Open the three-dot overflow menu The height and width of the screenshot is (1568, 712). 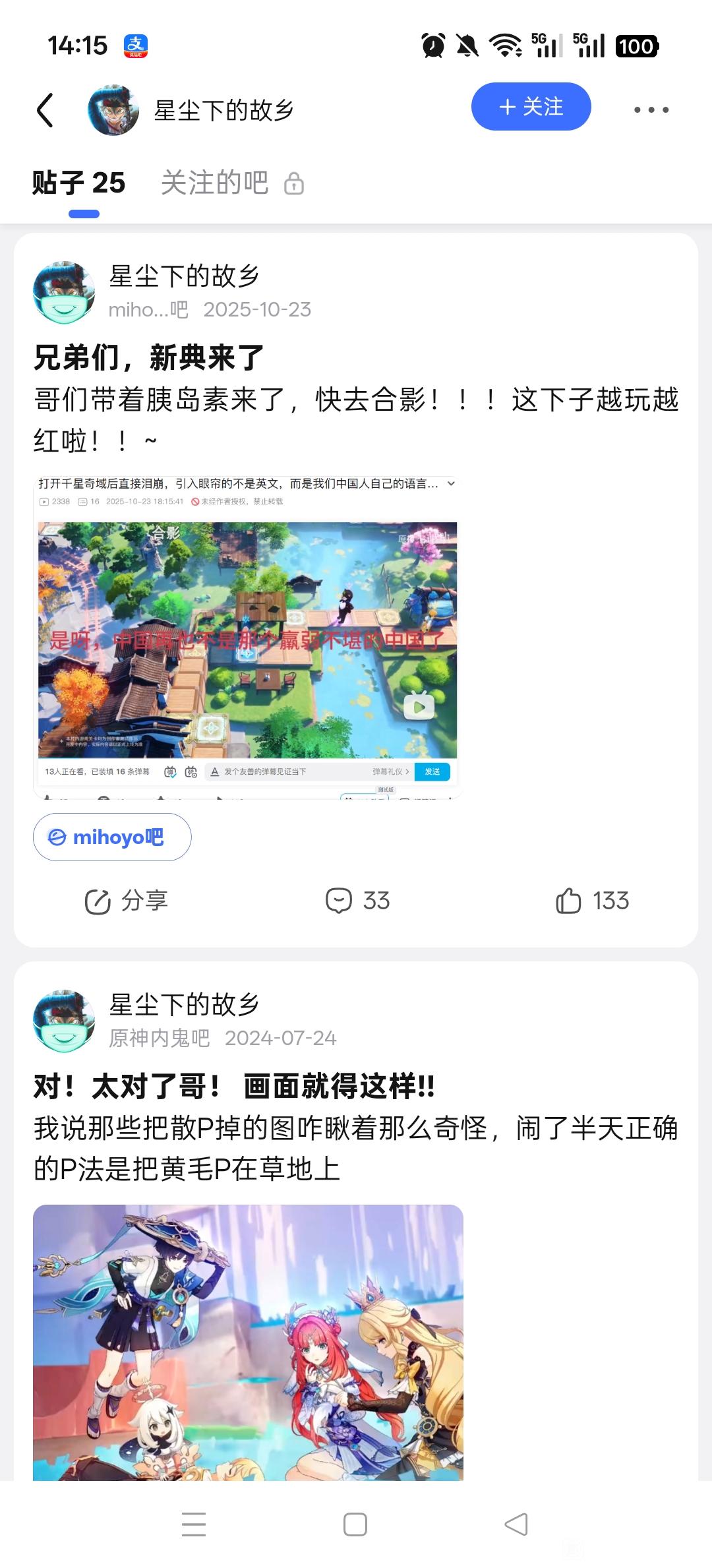tap(651, 109)
